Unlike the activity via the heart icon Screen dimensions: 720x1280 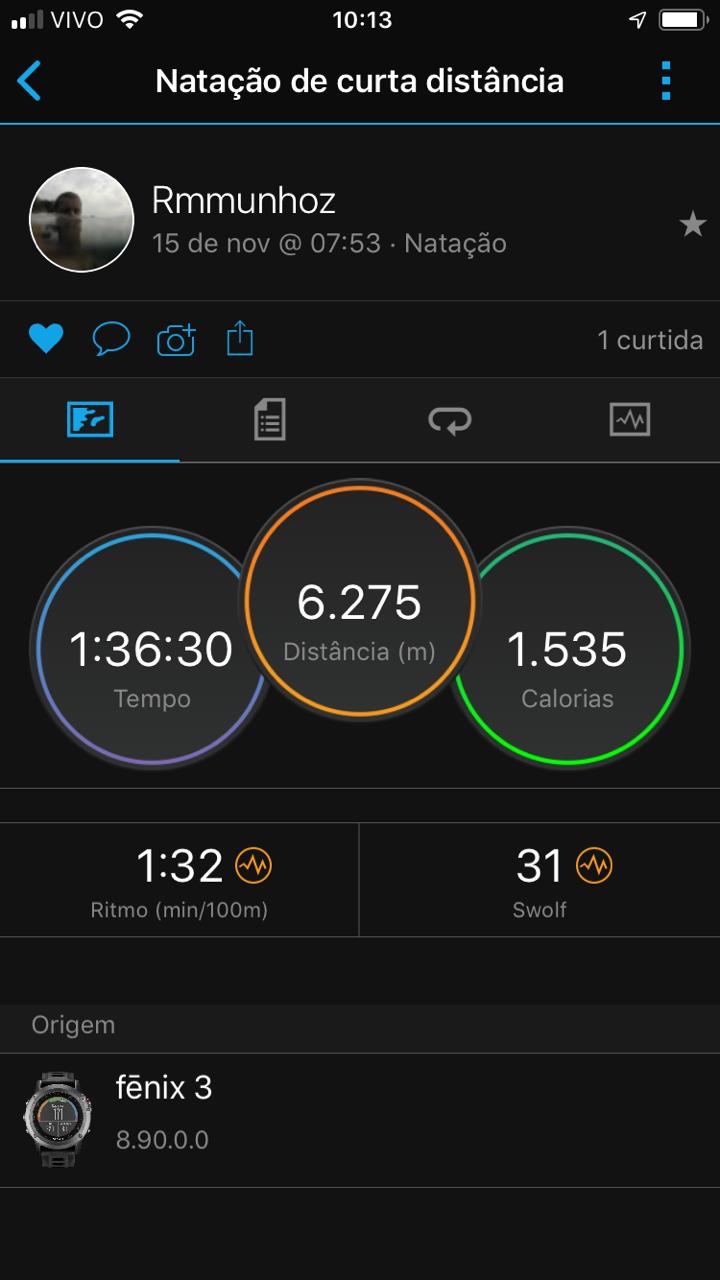[46, 340]
